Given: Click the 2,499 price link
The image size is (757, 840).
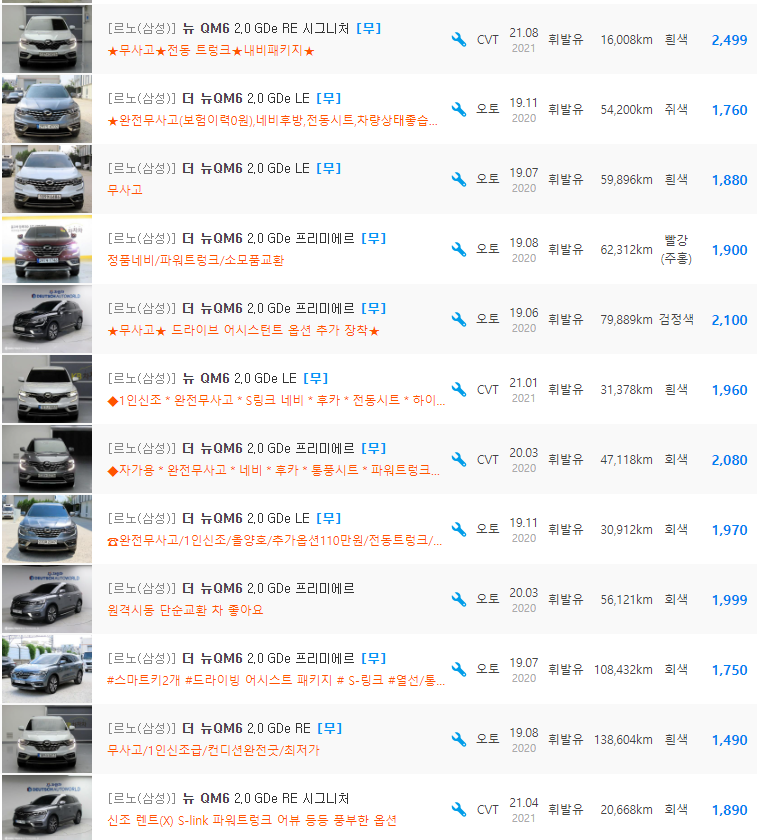Looking at the screenshot, I should [730, 40].
